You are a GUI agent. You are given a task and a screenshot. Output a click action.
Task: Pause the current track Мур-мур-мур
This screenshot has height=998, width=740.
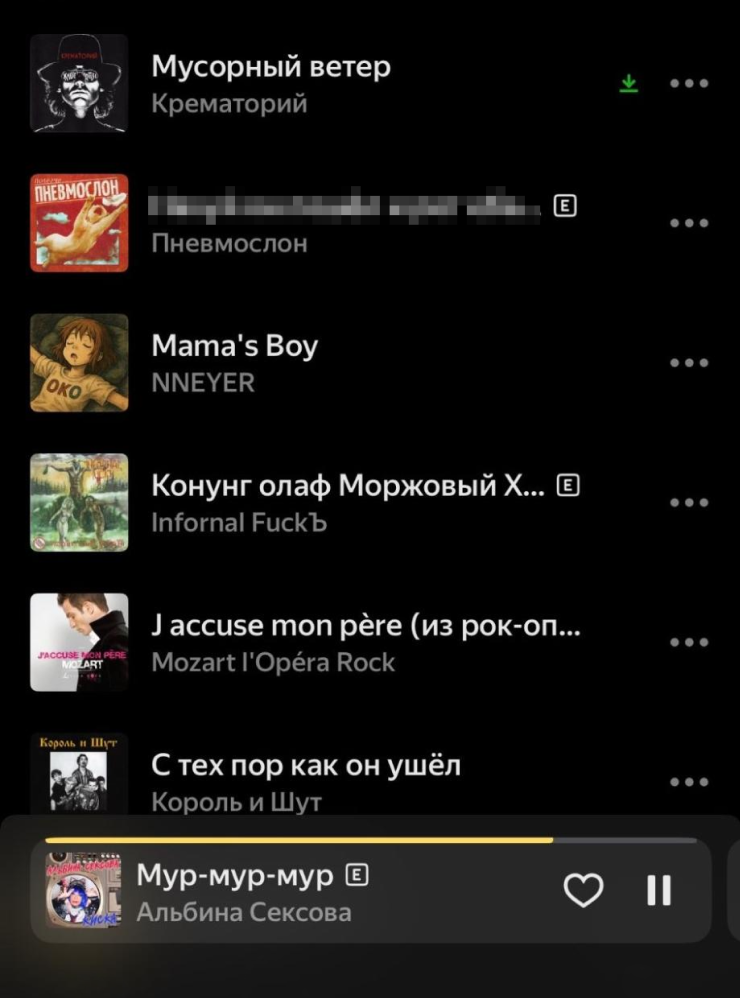click(x=659, y=890)
